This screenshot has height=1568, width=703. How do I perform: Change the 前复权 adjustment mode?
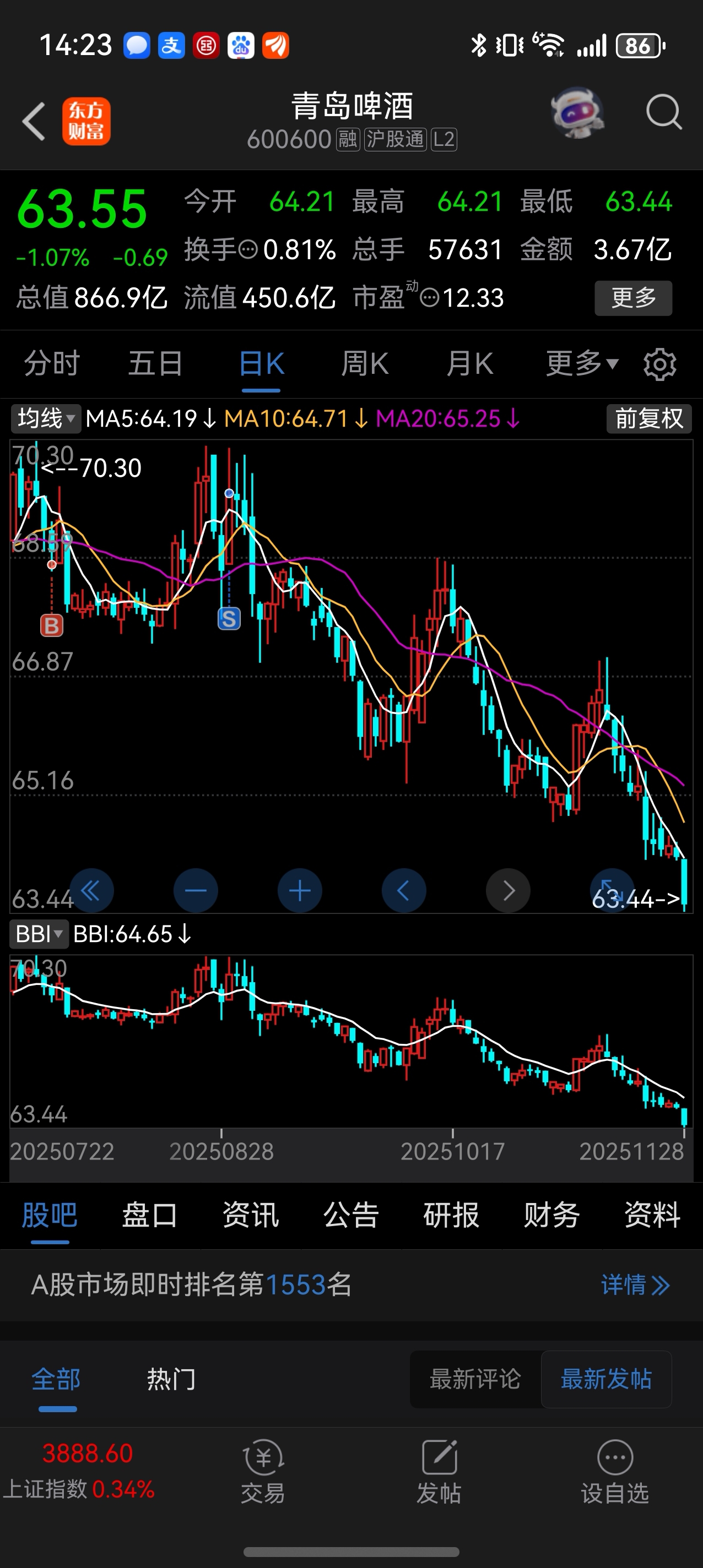(x=649, y=419)
